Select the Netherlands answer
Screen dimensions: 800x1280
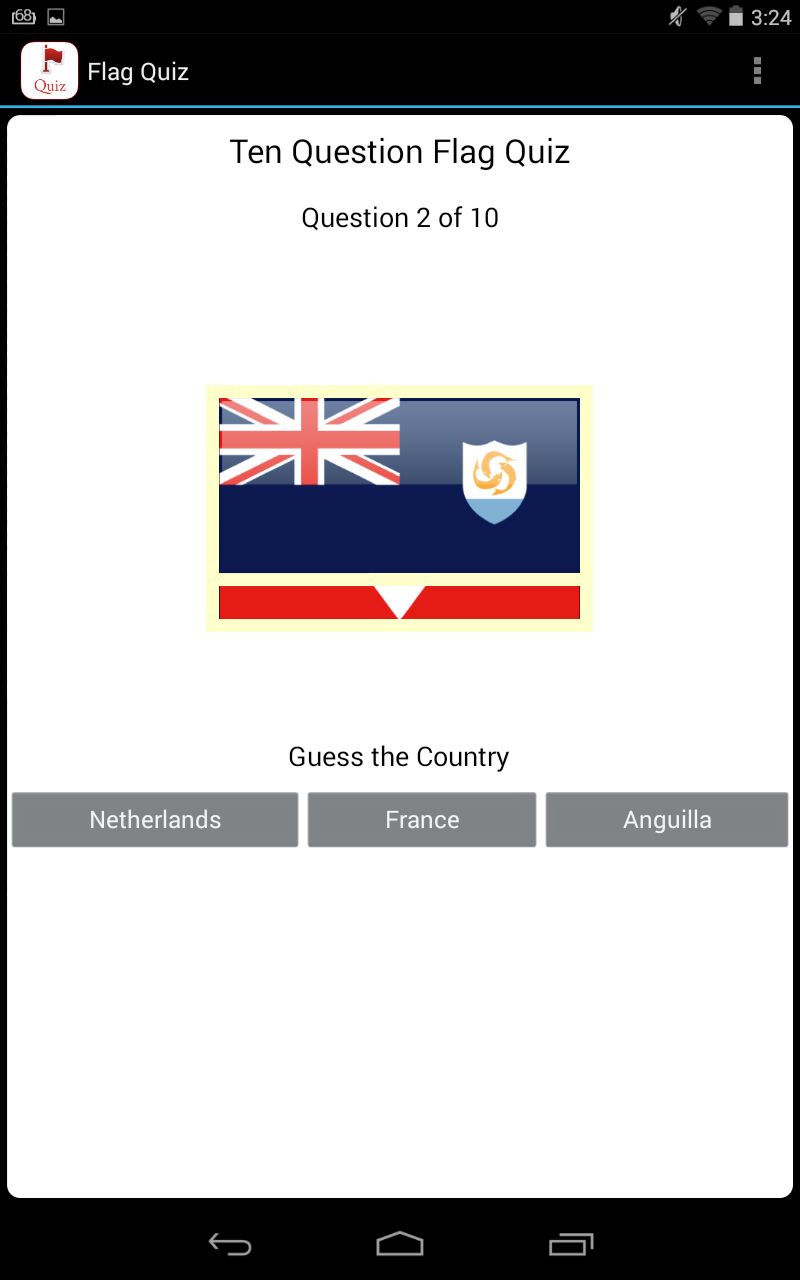click(154, 819)
